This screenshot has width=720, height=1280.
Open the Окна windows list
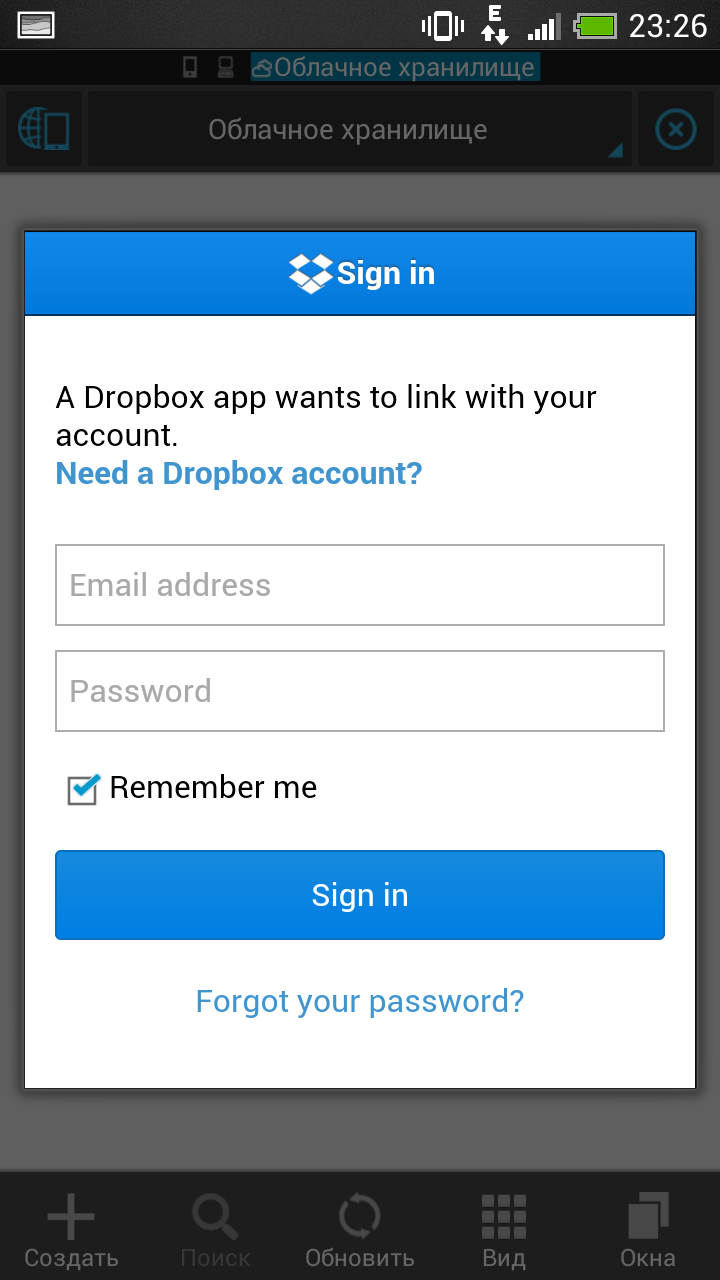(648, 1228)
